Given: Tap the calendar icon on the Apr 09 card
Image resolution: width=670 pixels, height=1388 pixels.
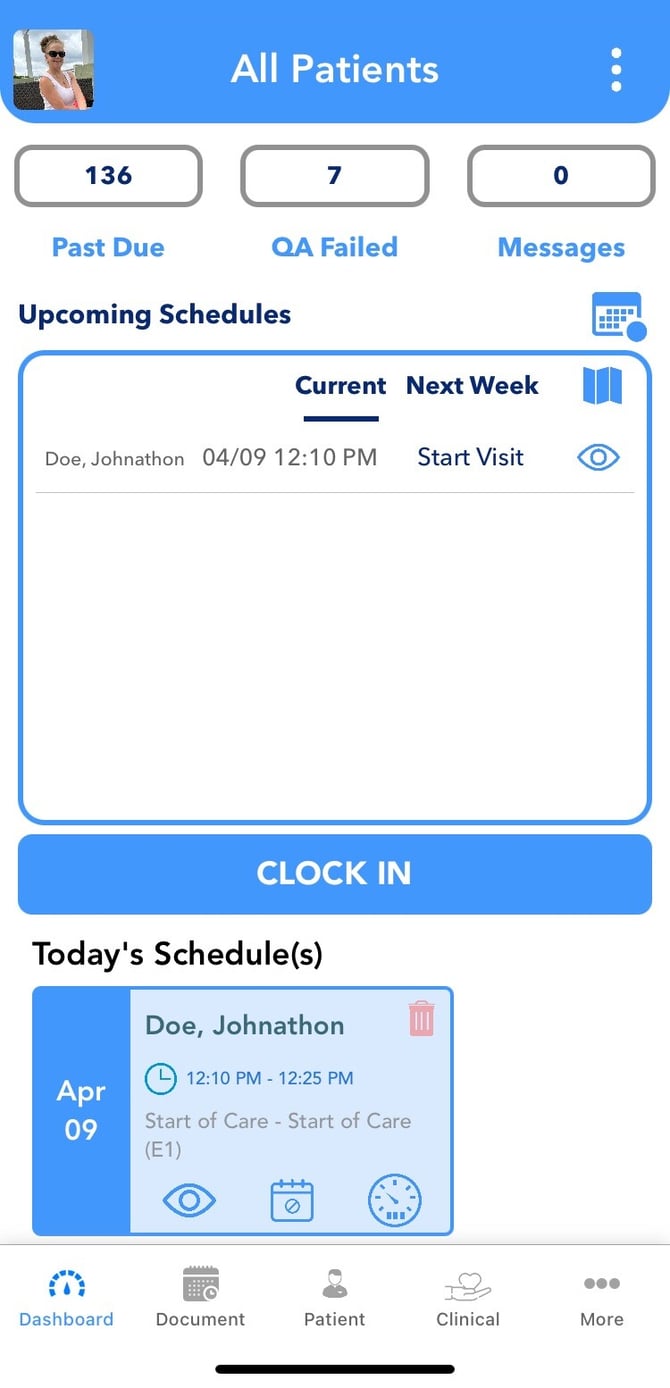Looking at the screenshot, I should (292, 1200).
